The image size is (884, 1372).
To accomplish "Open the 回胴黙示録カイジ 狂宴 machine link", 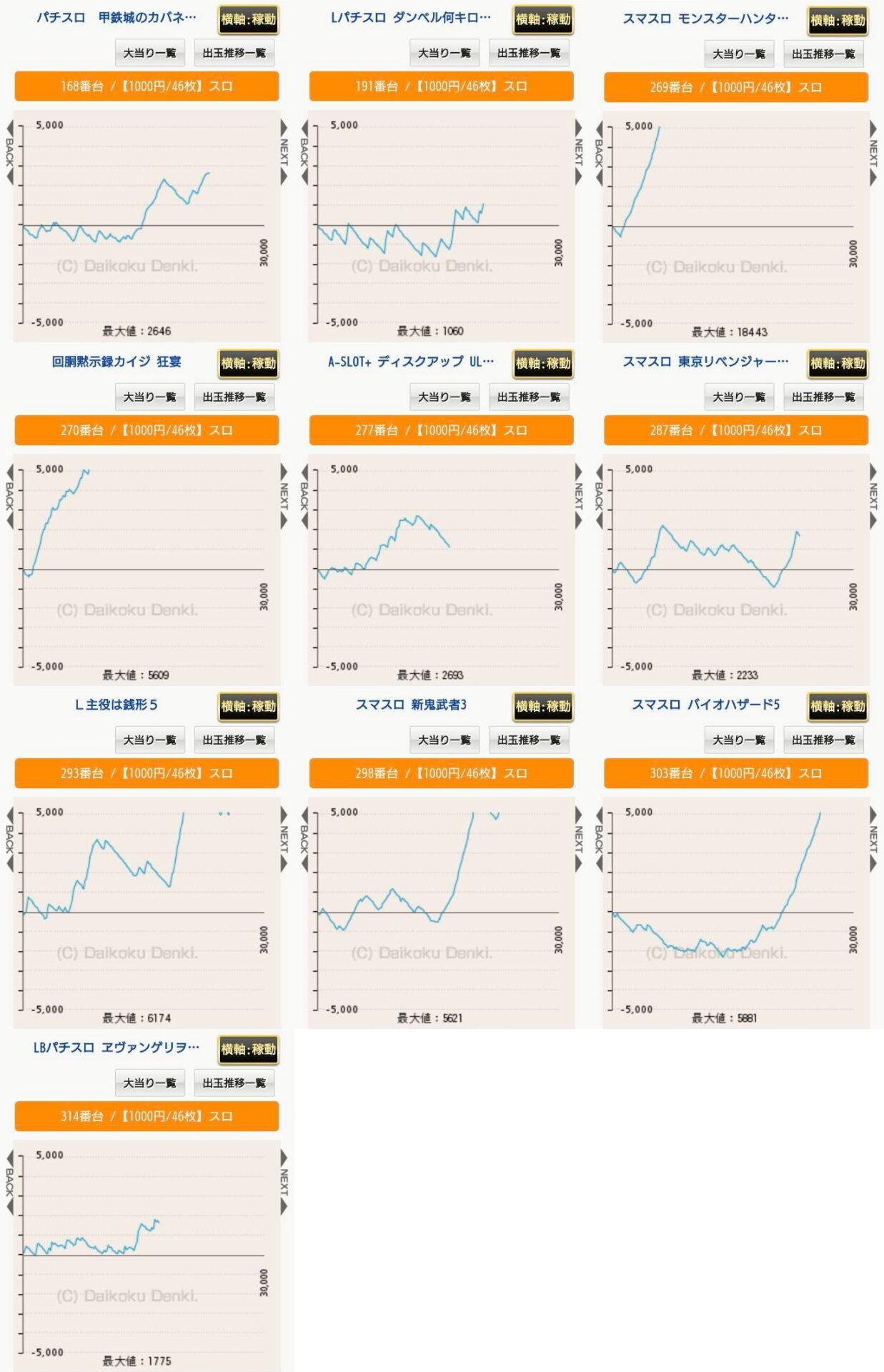I will point(116,362).
